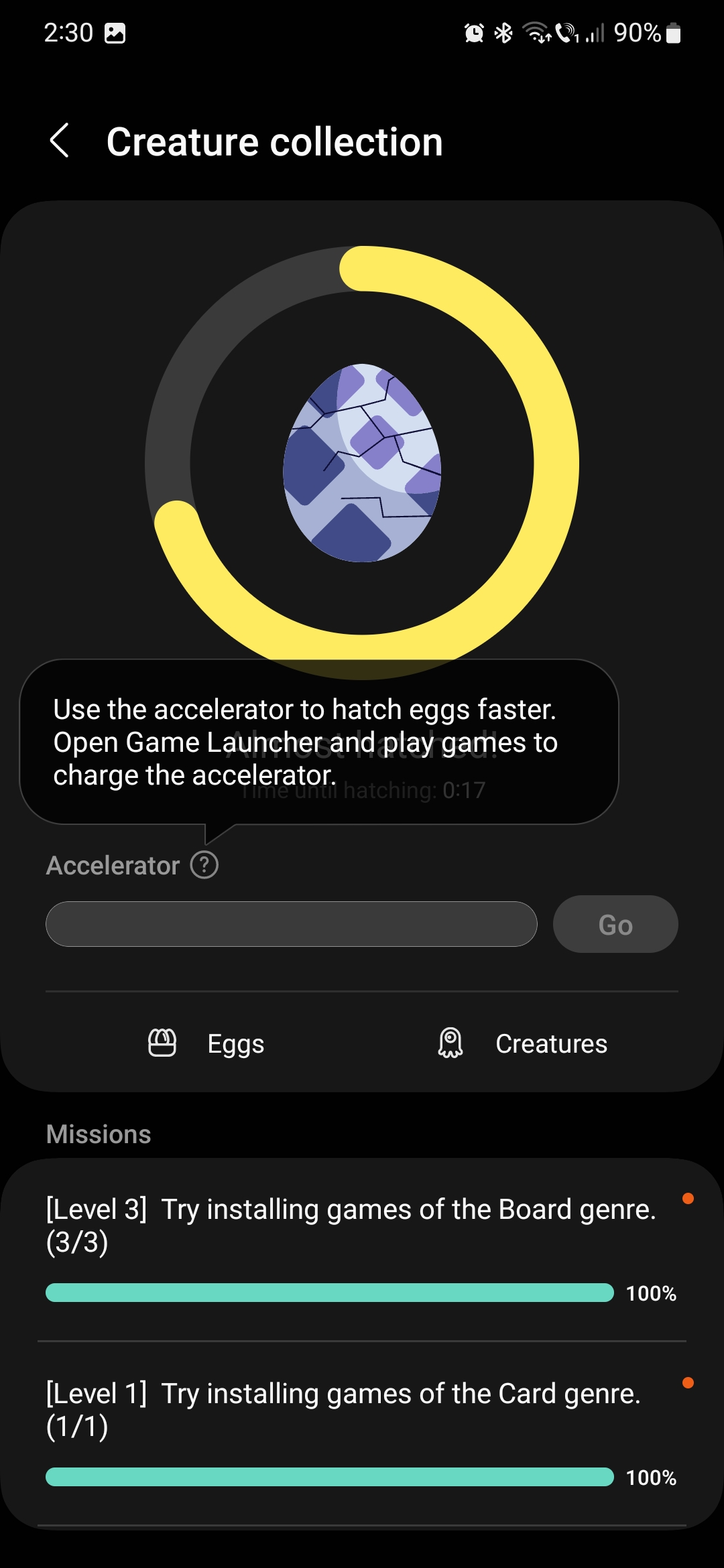Screen dimensions: 724x1568
Task: Go back from Creature collection
Action: coord(60,141)
